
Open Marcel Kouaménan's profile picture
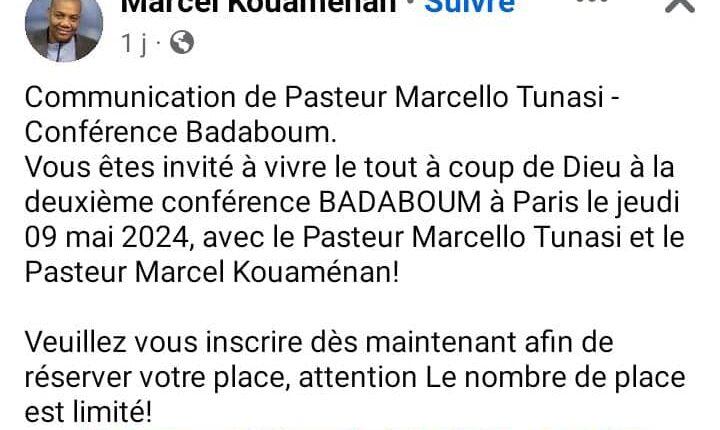tap(63, 27)
